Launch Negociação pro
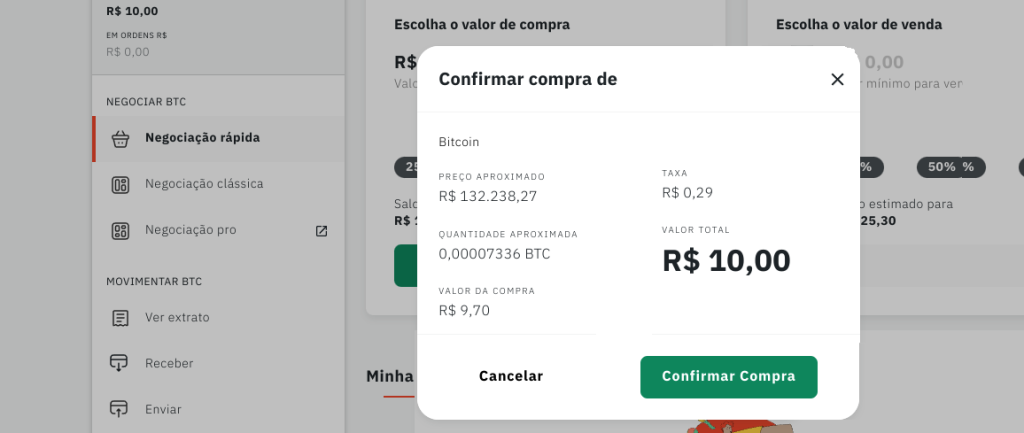This screenshot has height=433, width=1024. 190,230
